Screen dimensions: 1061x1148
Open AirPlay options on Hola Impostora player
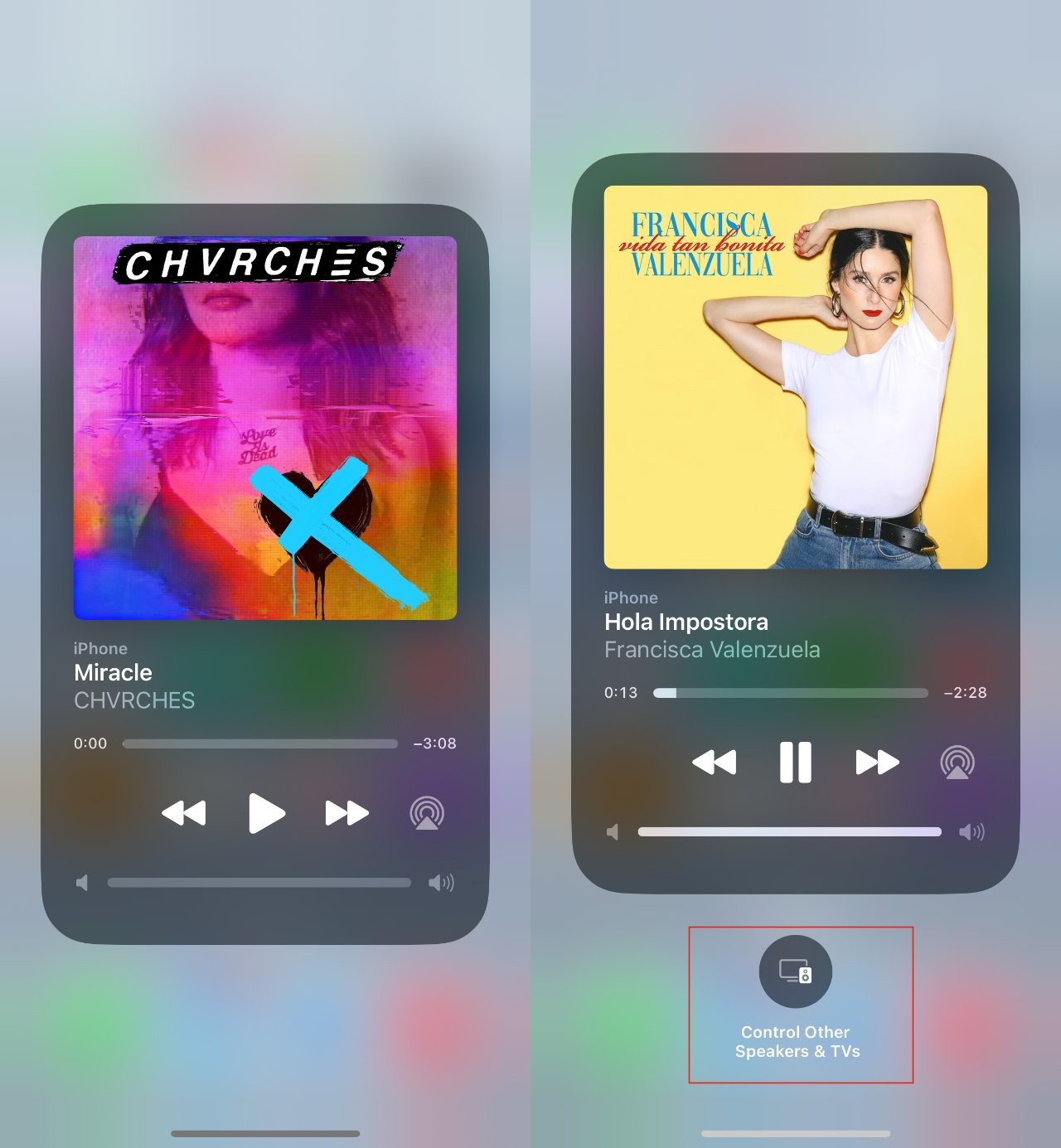957,762
